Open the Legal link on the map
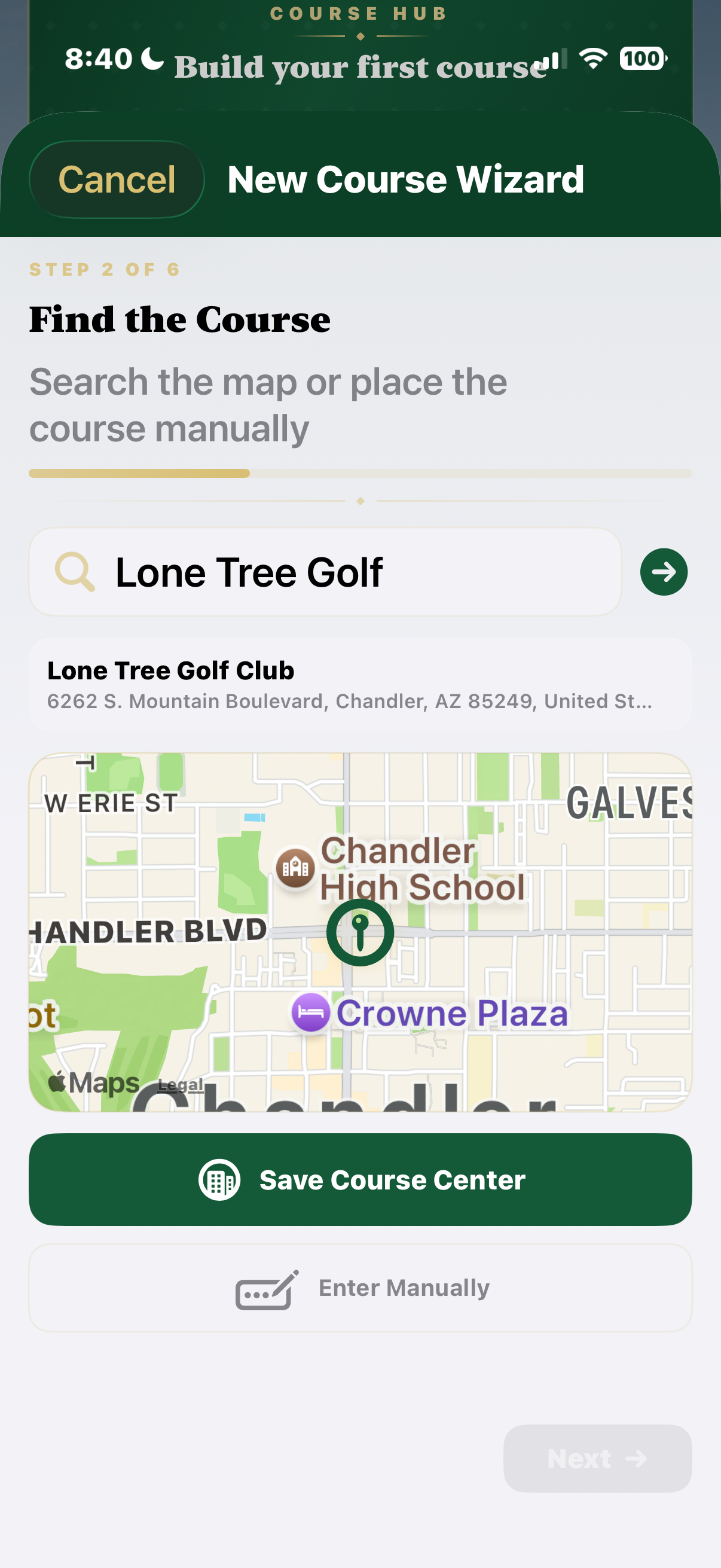 click(180, 1085)
